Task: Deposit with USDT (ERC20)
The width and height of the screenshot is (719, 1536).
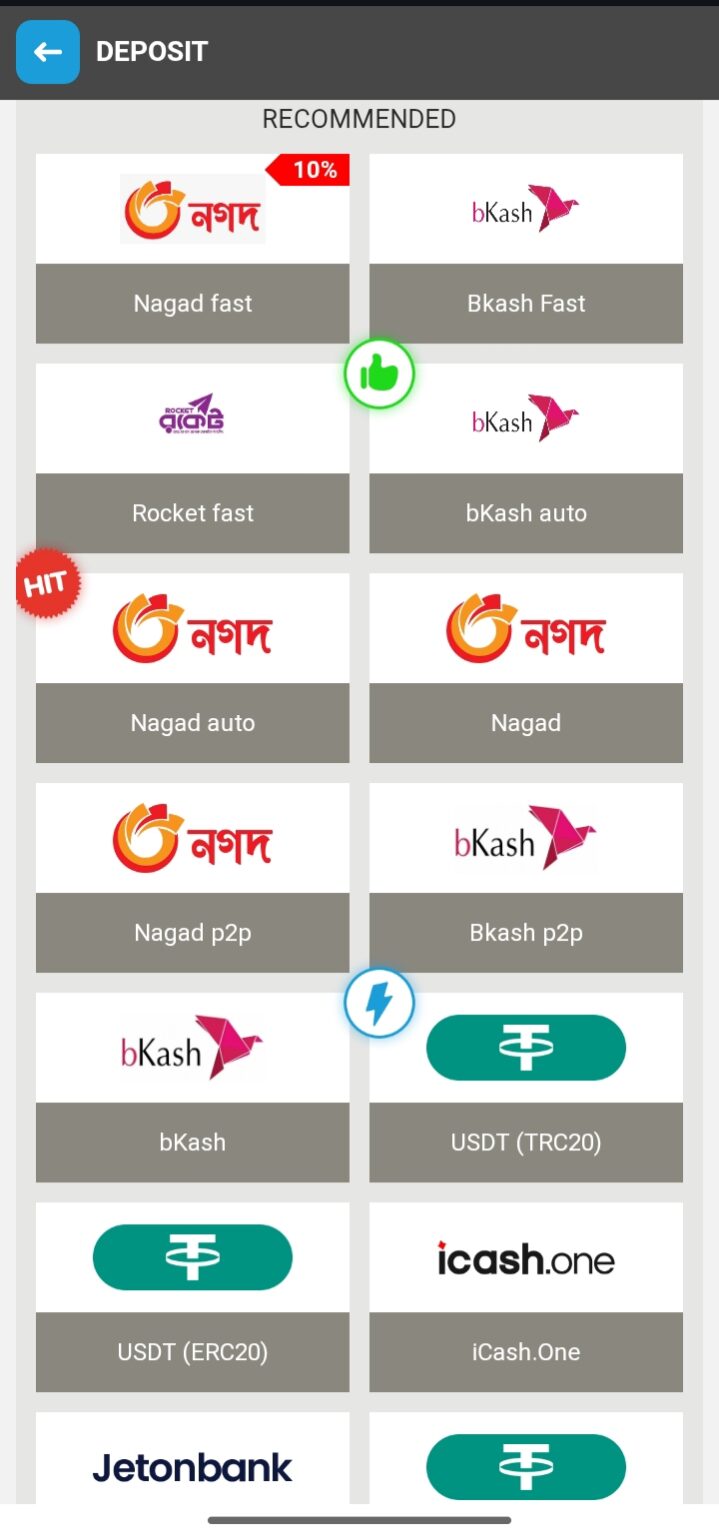Action: [192, 1298]
